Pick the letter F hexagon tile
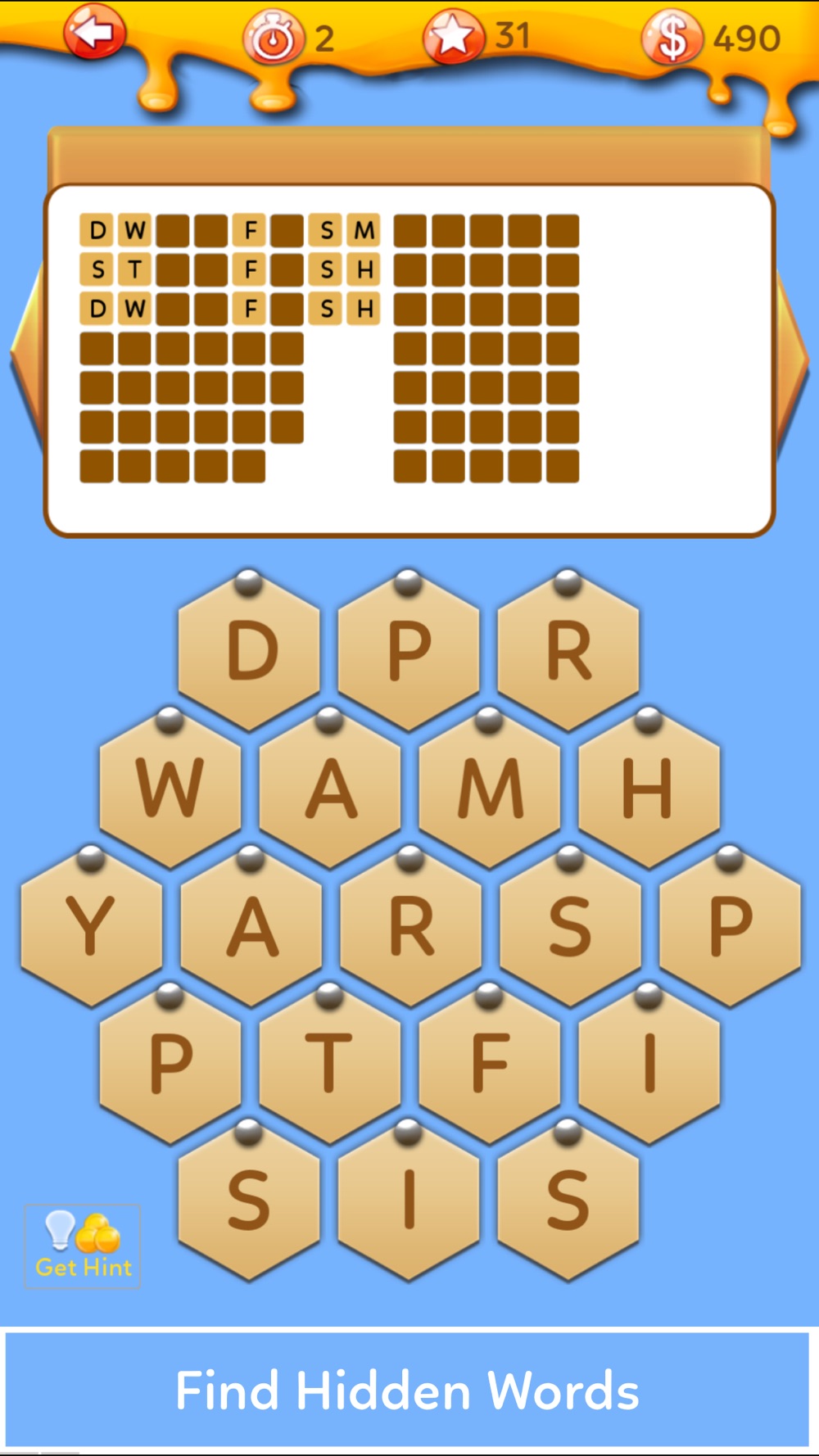Screen dimensions: 819x1456 click(490, 1064)
